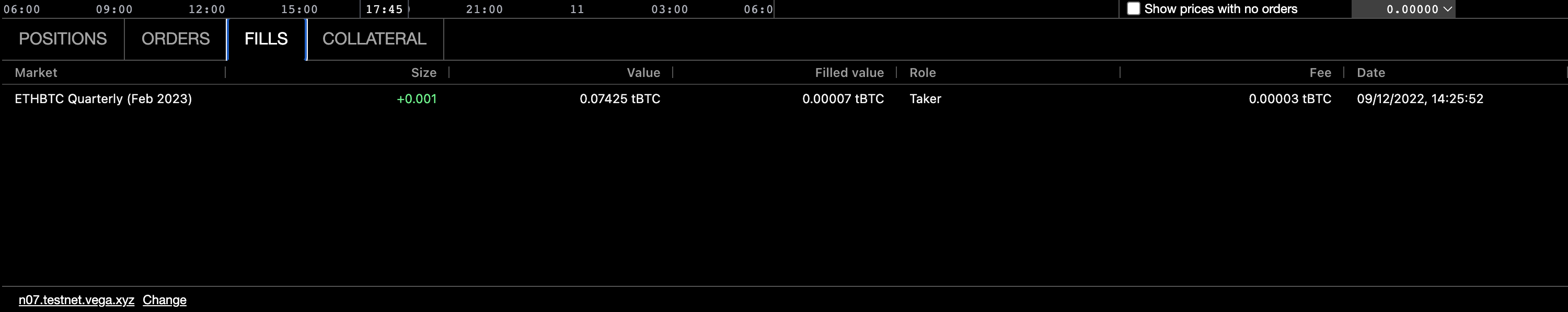The image size is (1568, 312).
Task: Sort fills by the Fee column
Action: click(x=1320, y=73)
